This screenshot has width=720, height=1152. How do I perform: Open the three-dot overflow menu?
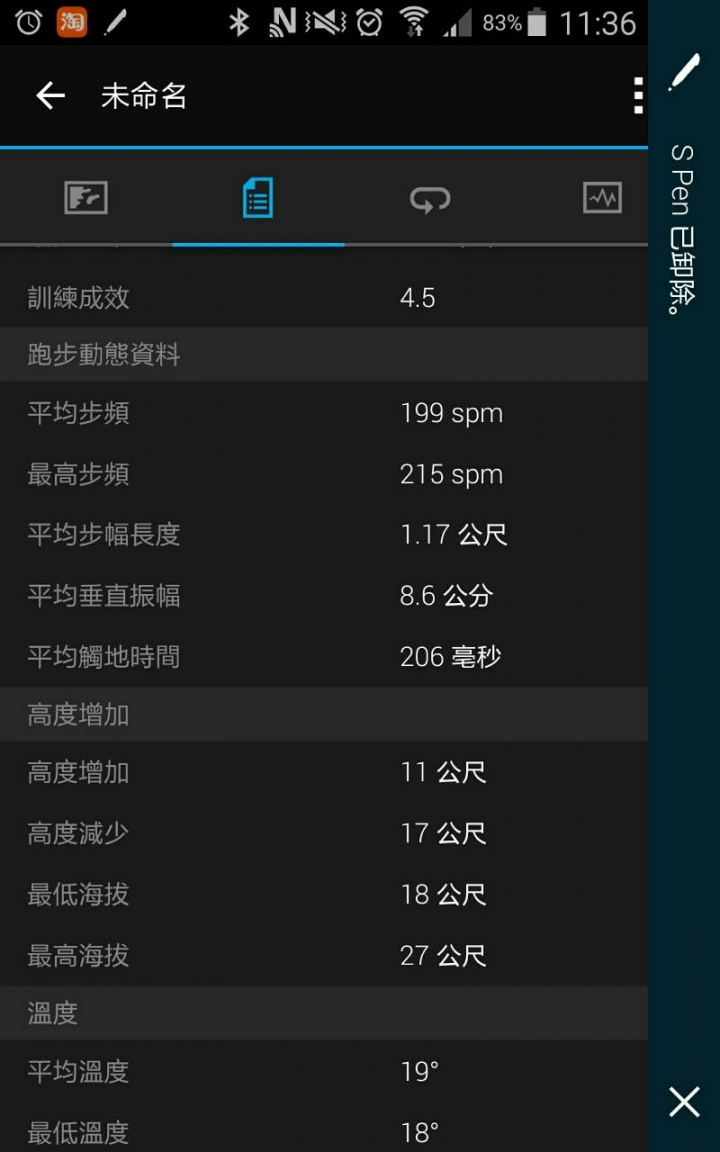tap(637, 96)
